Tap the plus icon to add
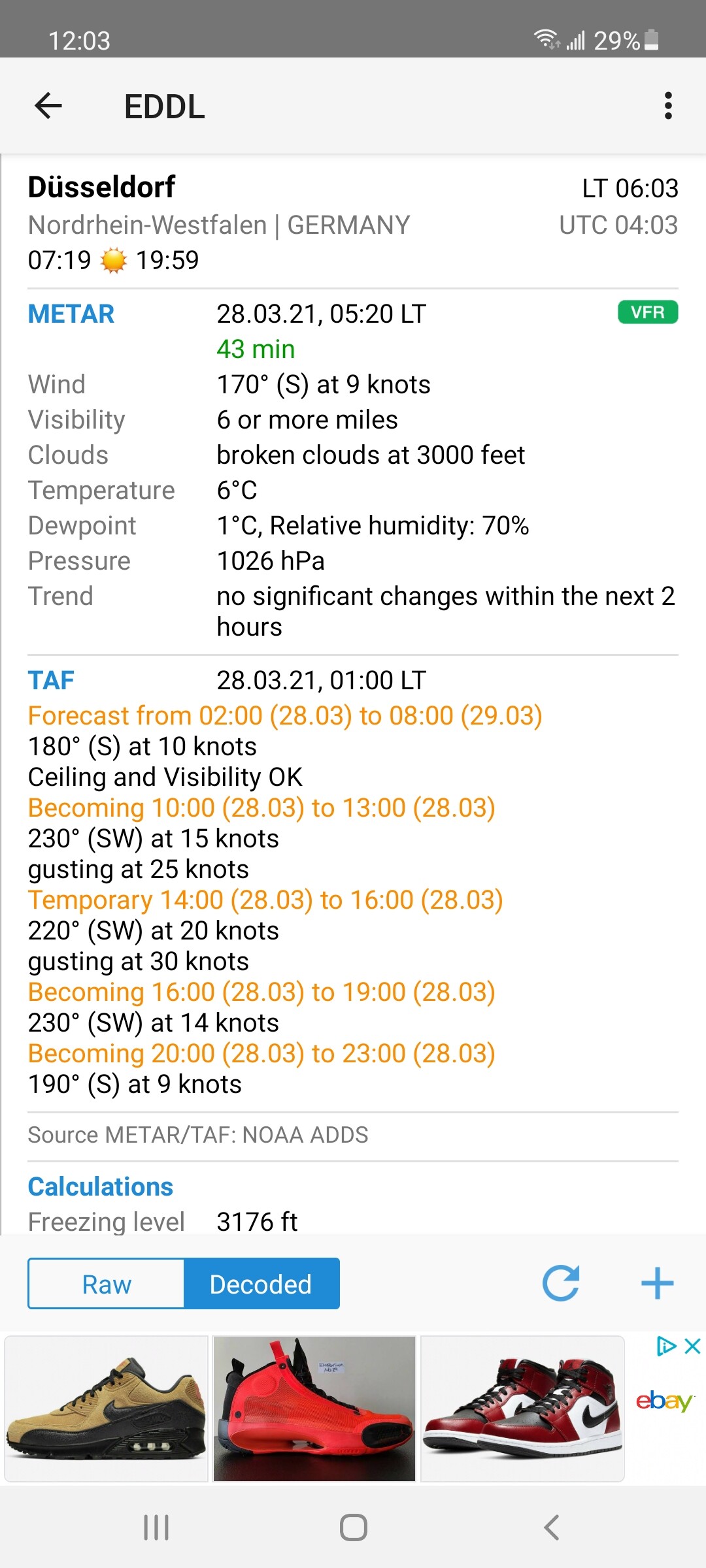This screenshot has height=1568, width=706. (657, 1283)
